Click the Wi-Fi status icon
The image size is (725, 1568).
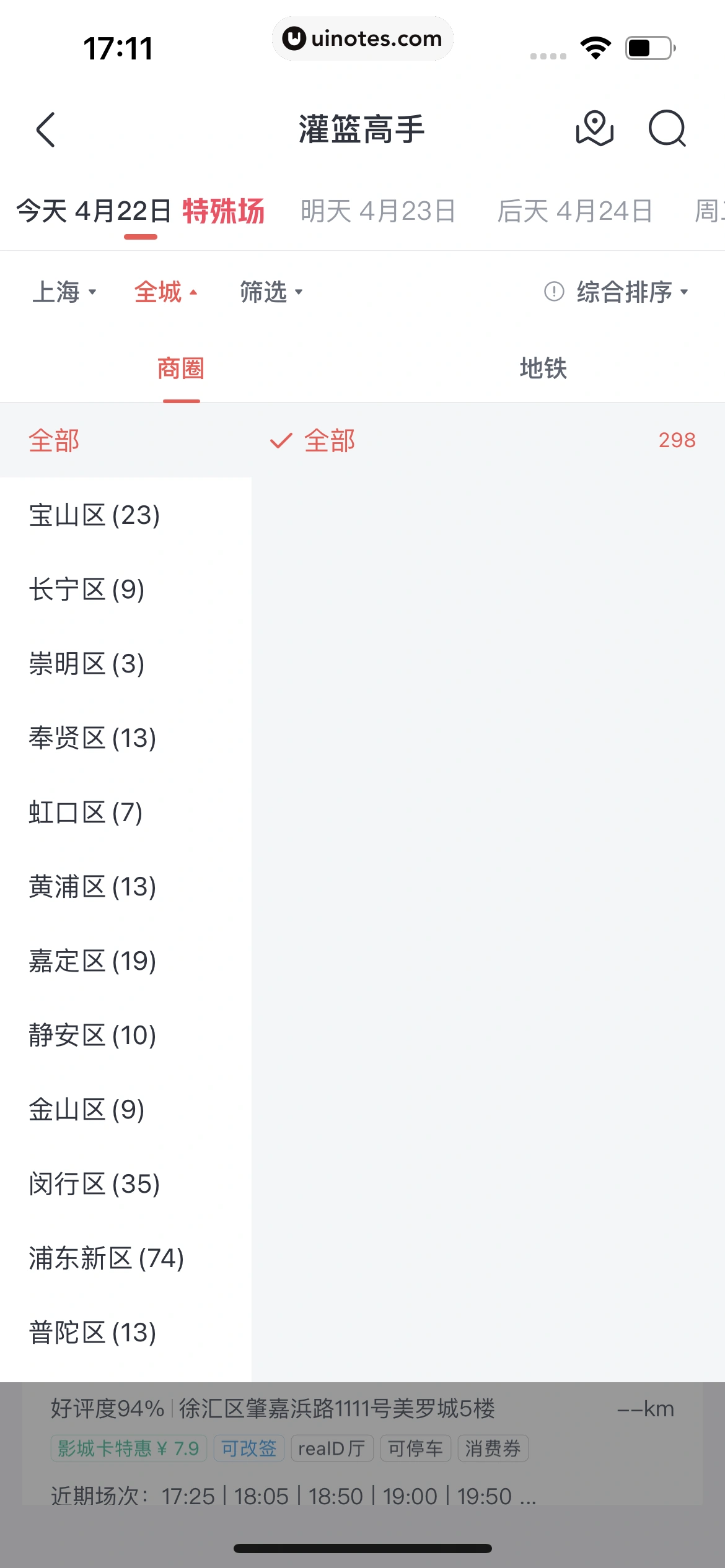594,47
